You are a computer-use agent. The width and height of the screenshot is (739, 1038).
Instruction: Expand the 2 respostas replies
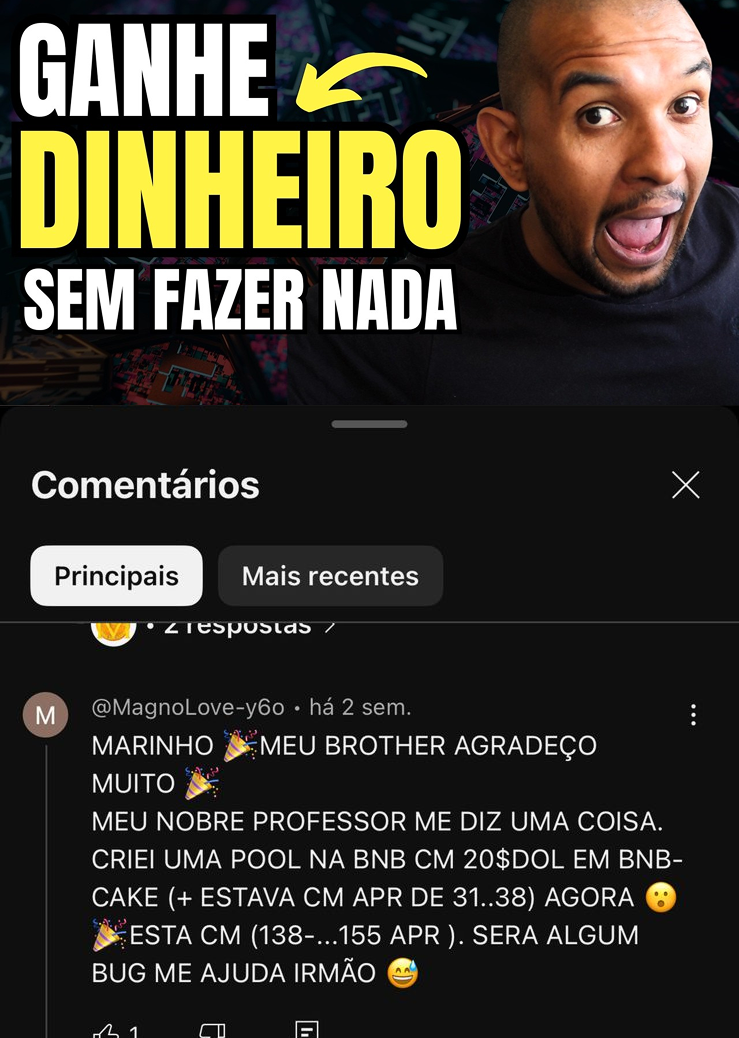(x=238, y=628)
